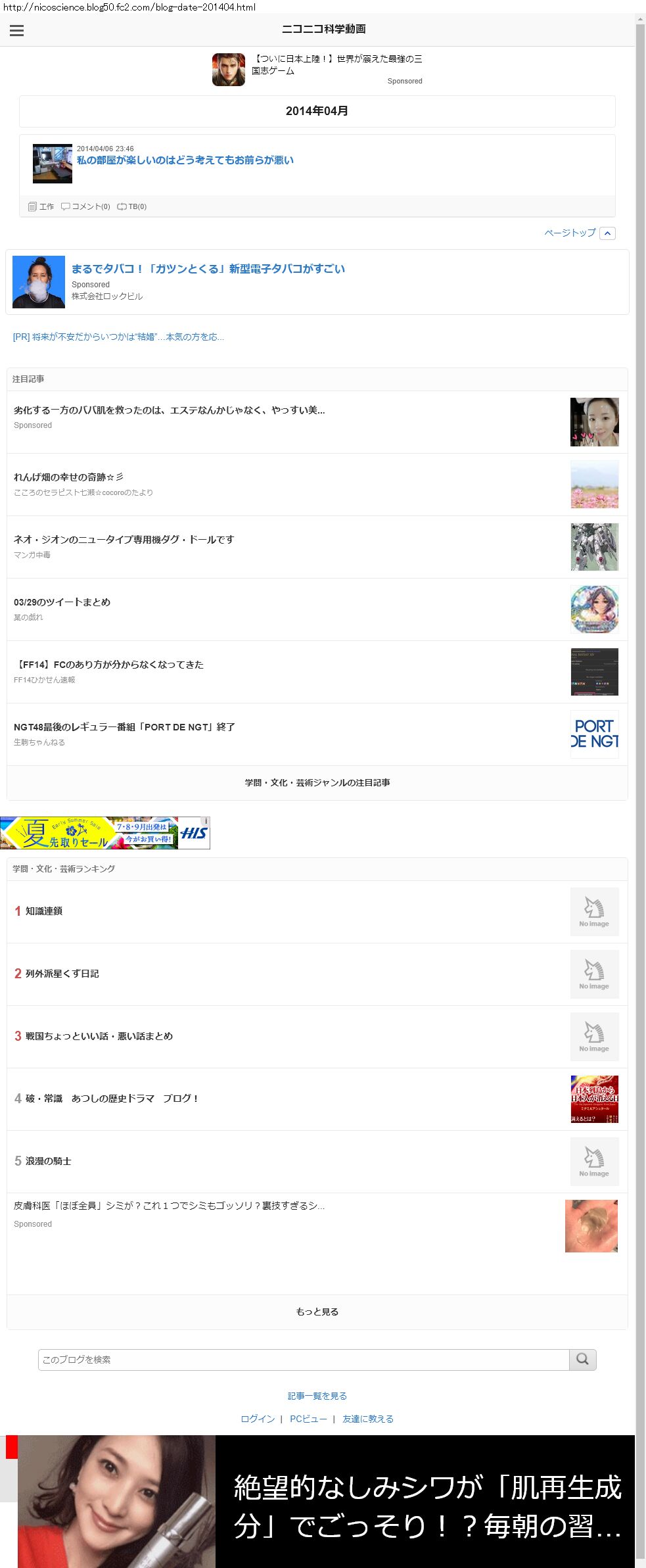
Task: View コメント(0) on the post
Action: coord(86,206)
